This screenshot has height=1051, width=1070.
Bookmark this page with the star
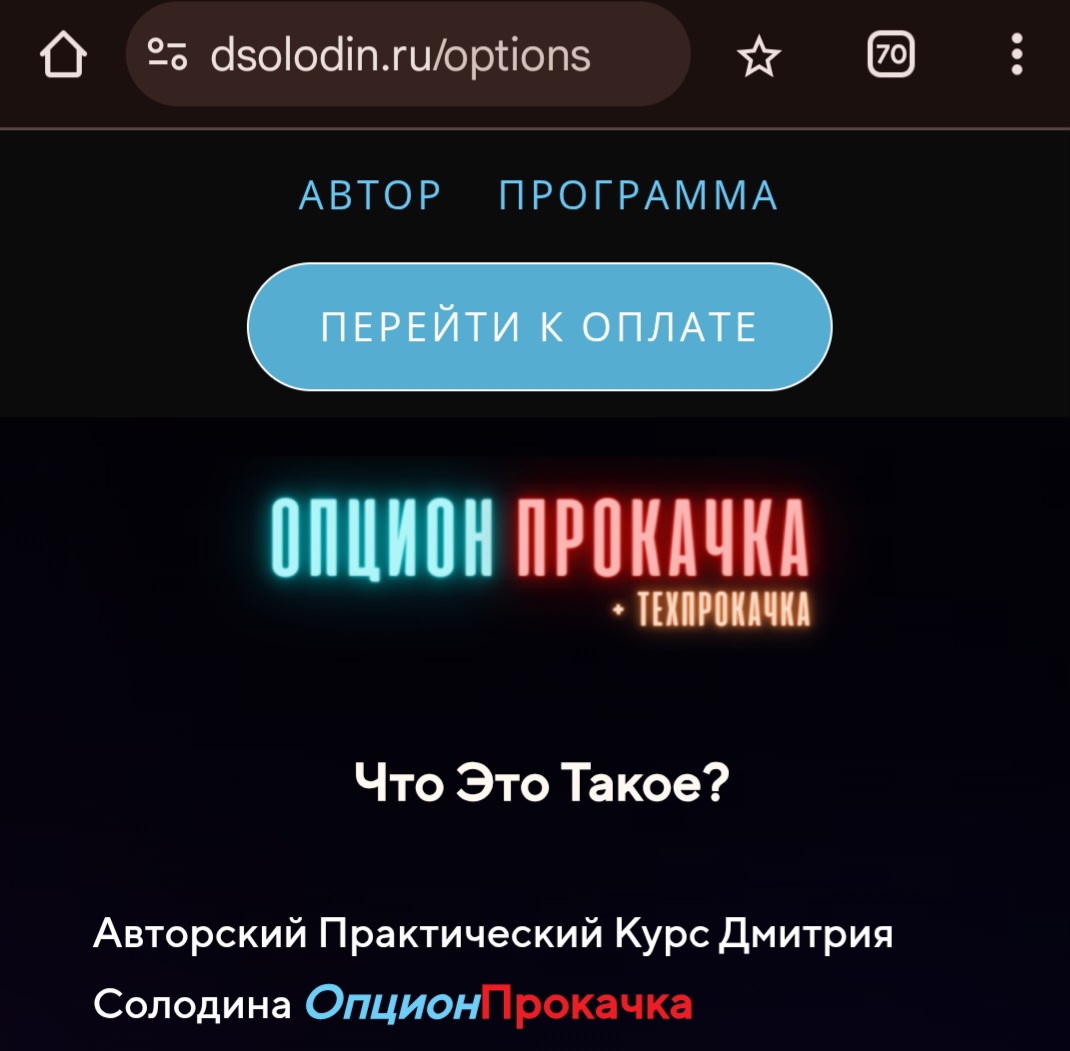[x=759, y=57]
